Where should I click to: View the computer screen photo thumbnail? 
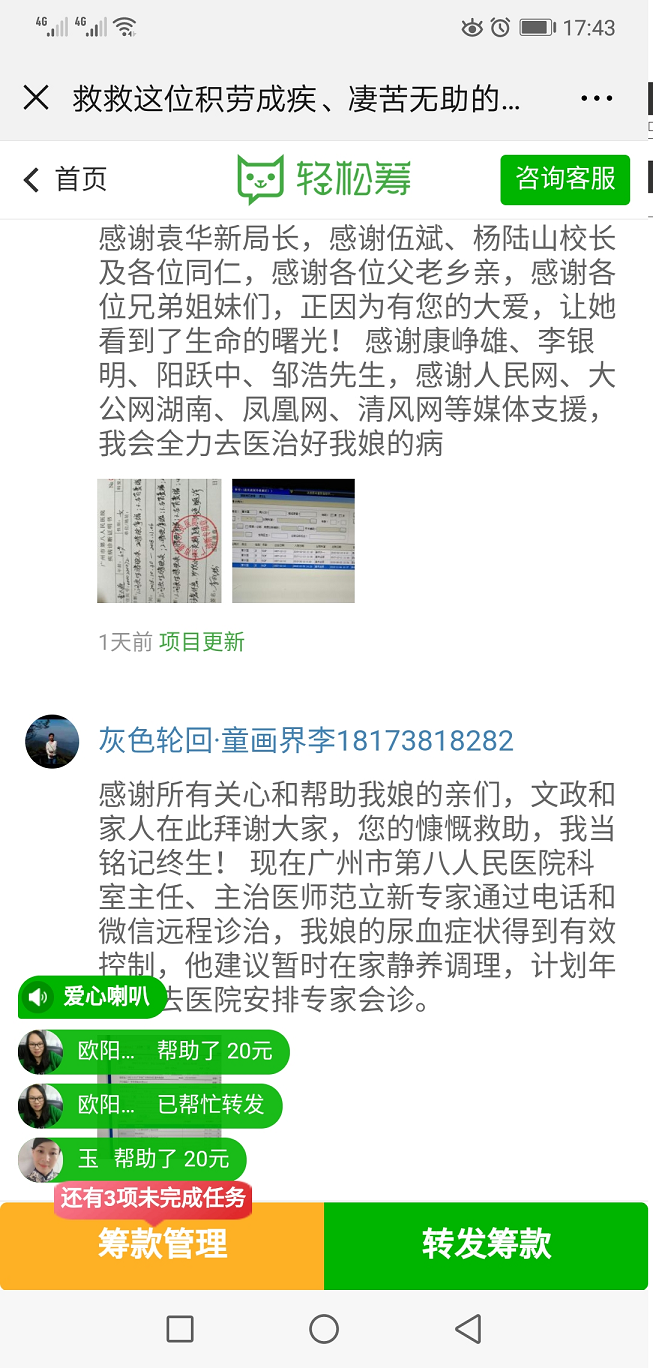293,540
